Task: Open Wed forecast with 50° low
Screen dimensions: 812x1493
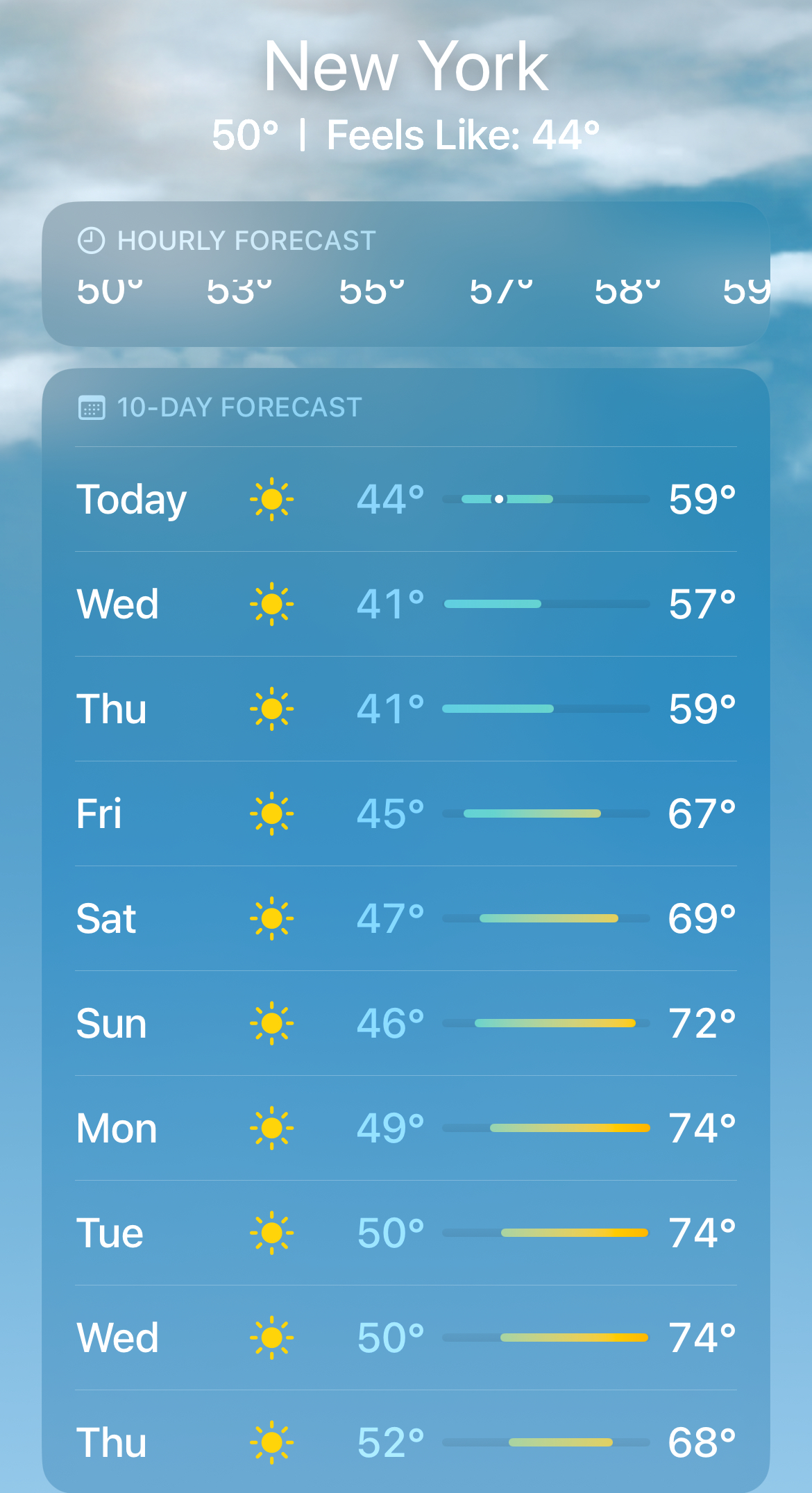Action: coord(406,1338)
